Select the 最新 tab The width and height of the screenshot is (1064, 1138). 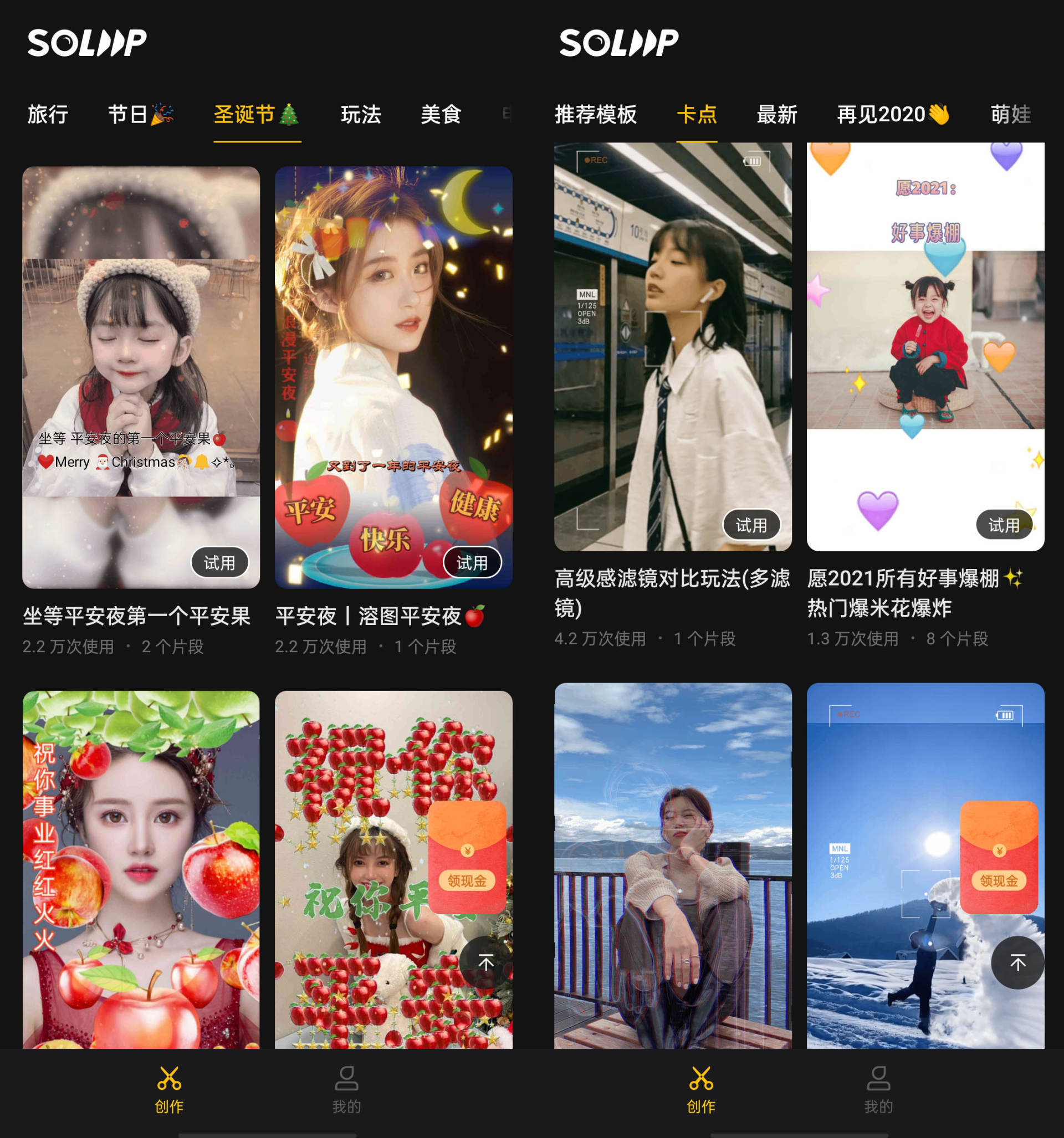[x=776, y=115]
